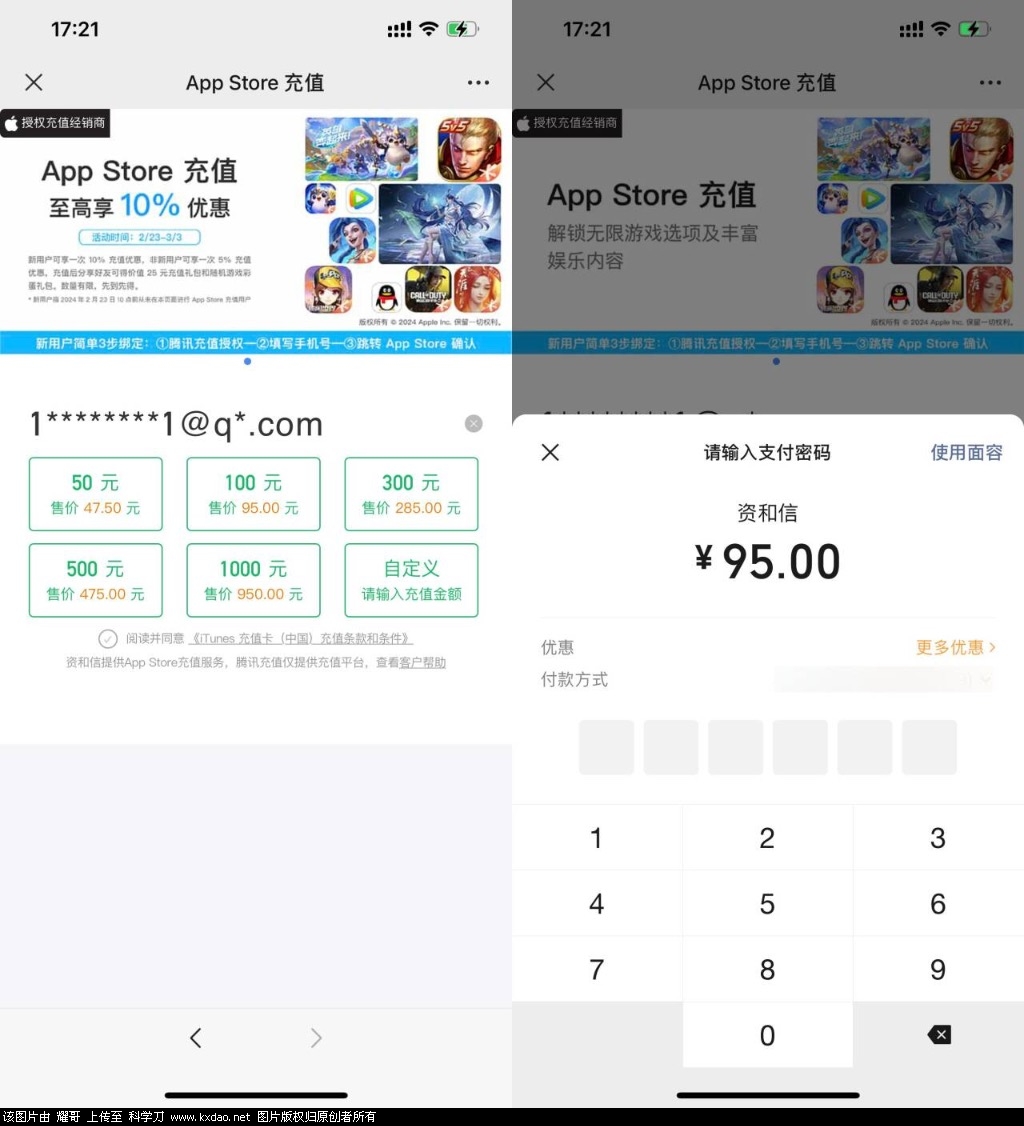Open the 客户帮助 link
1024x1126 pixels.
(x=422, y=663)
